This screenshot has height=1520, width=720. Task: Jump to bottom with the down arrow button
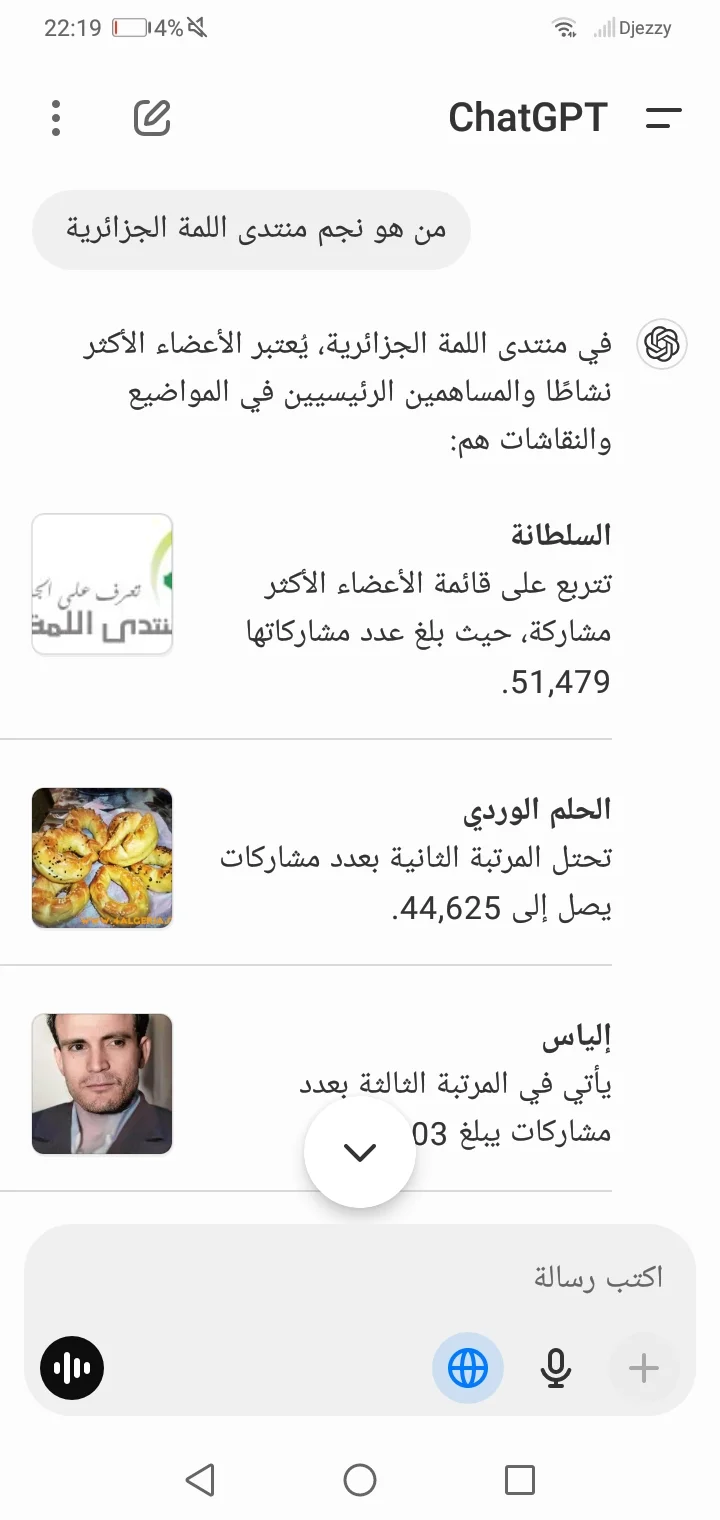(360, 1152)
